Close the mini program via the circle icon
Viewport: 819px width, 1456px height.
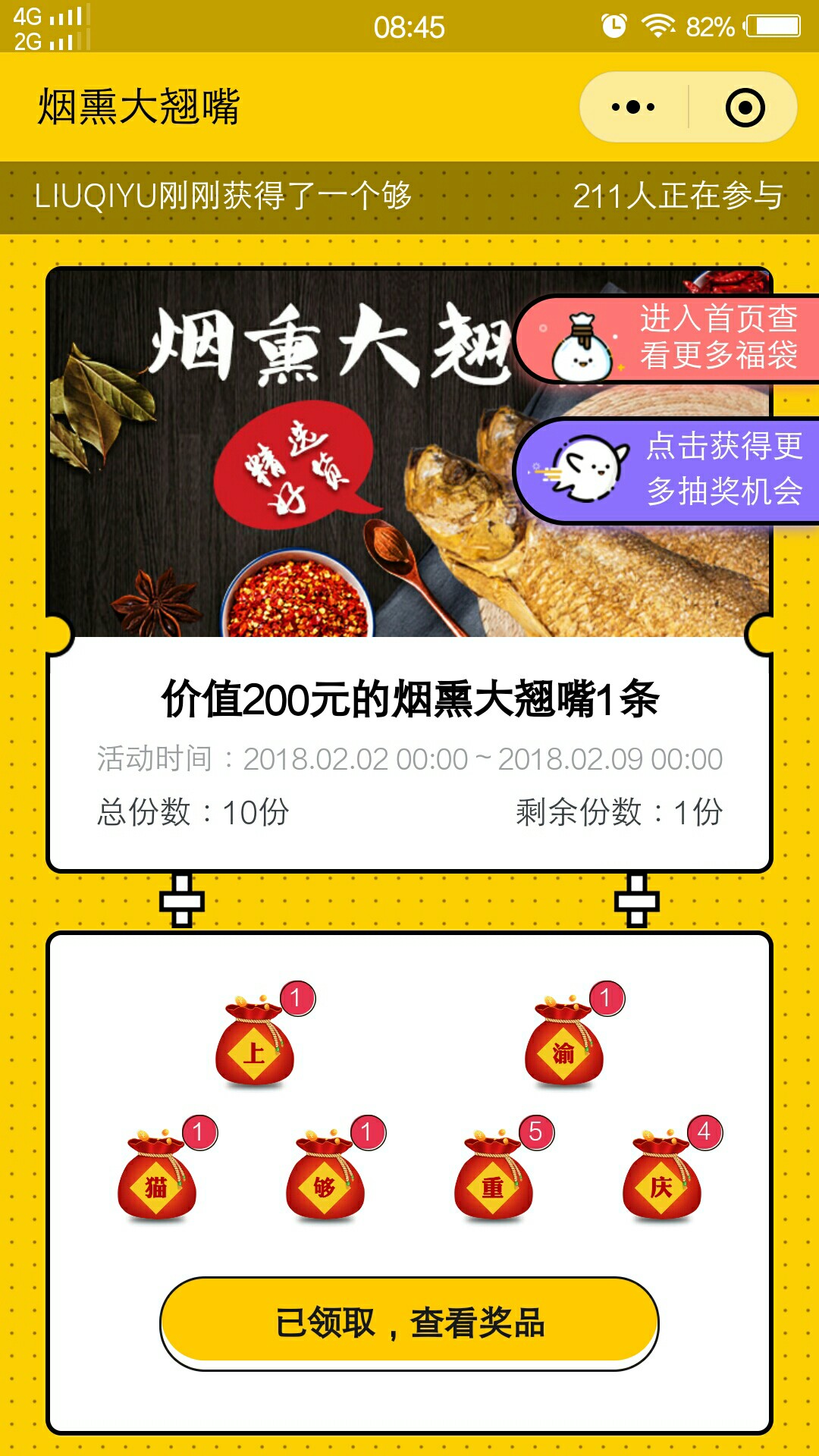point(745,107)
